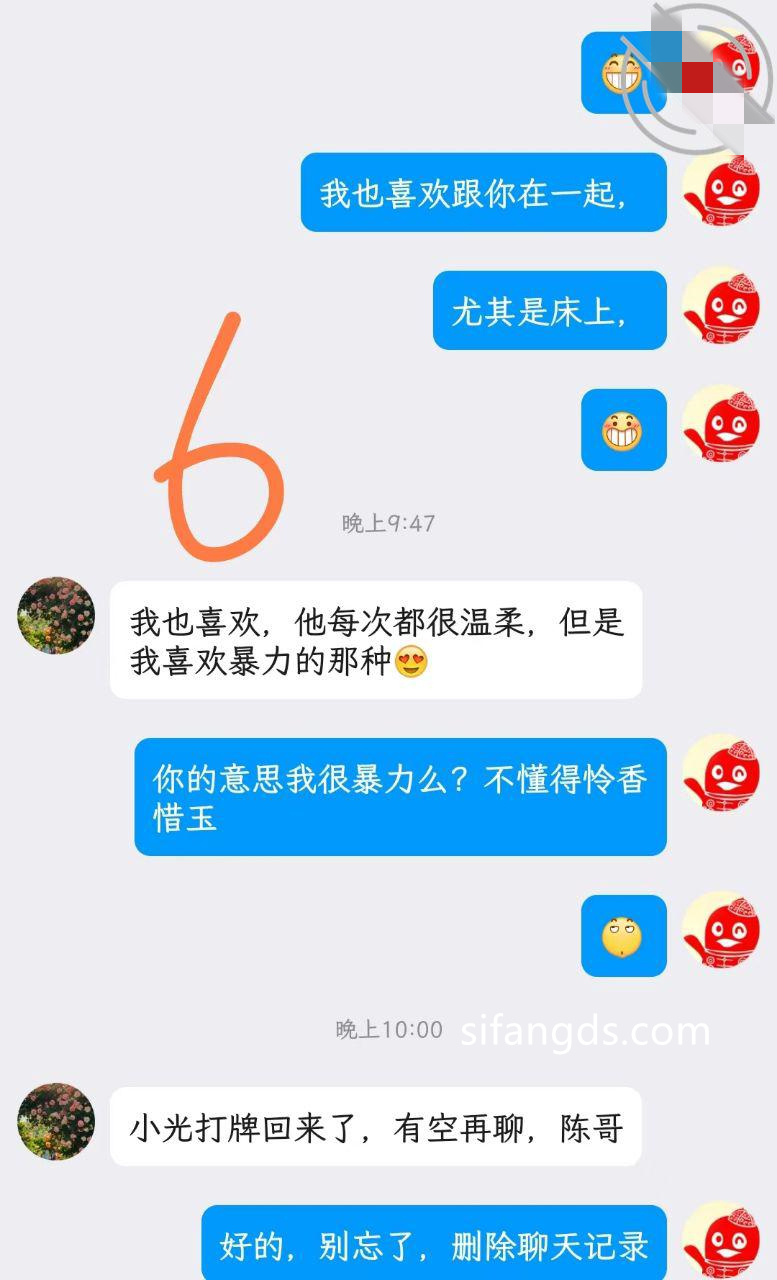
Task: Open flower avatar beside 我也喜欢，他每次都很温柔 message
Action: click(x=56, y=615)
